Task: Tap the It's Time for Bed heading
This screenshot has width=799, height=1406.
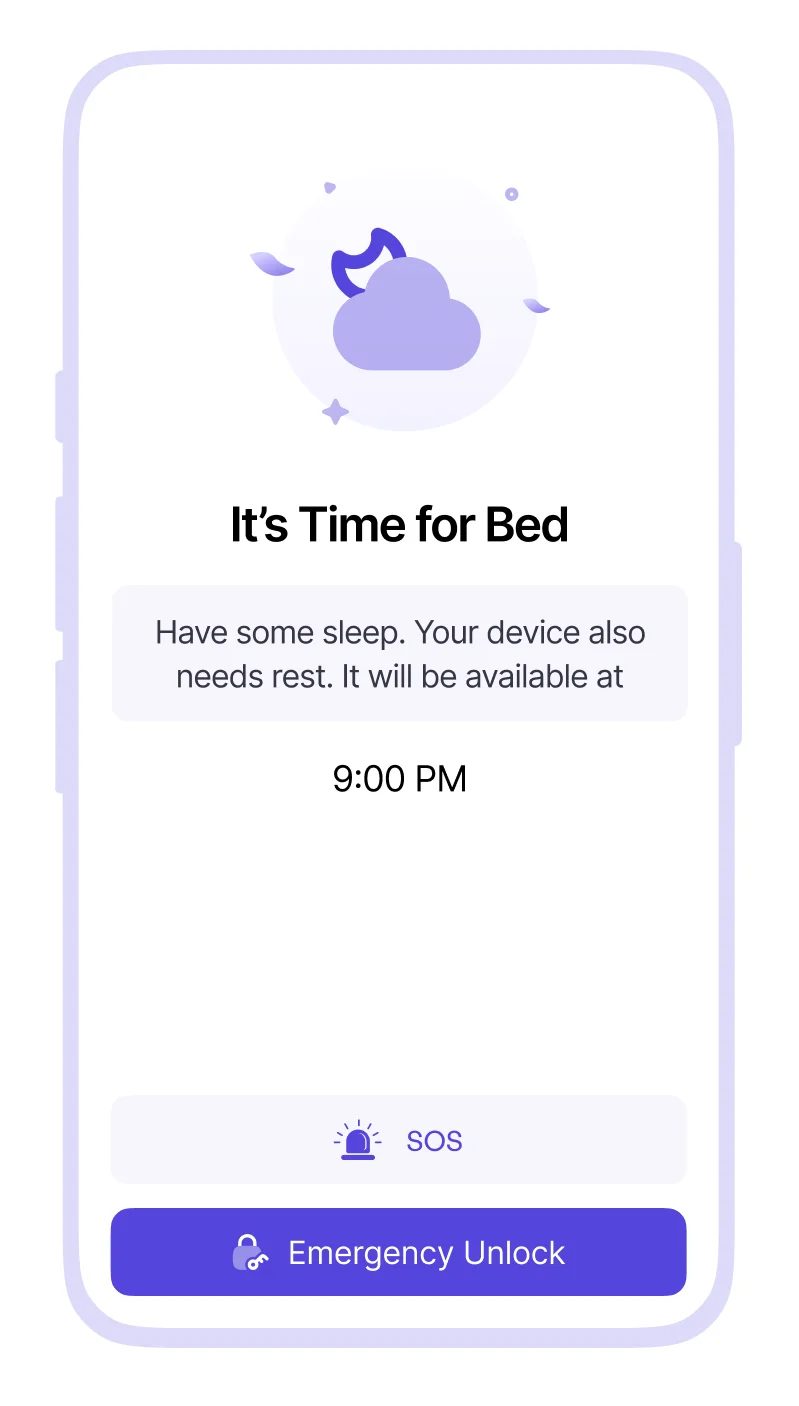Action: click(x=400, y=523)
